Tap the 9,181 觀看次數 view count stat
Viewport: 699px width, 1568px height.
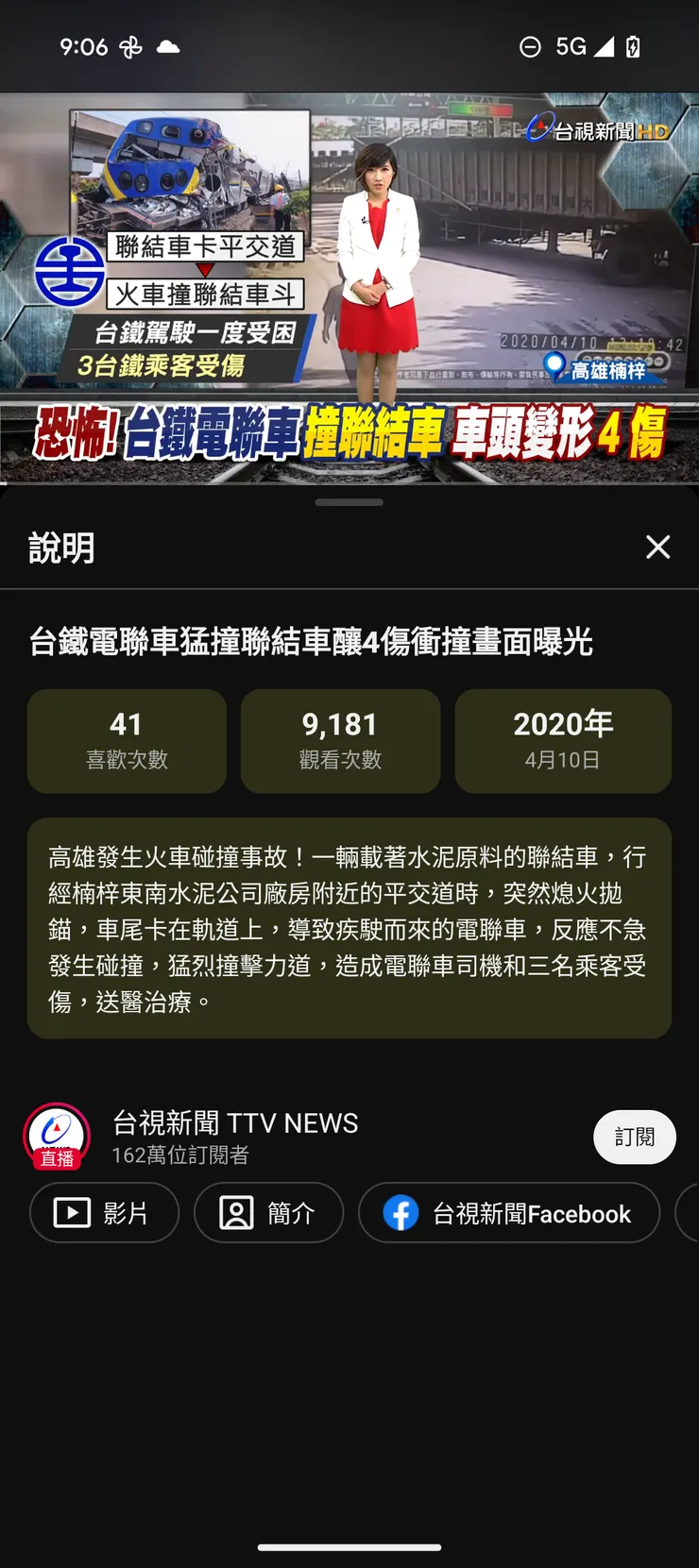(340, 740)
